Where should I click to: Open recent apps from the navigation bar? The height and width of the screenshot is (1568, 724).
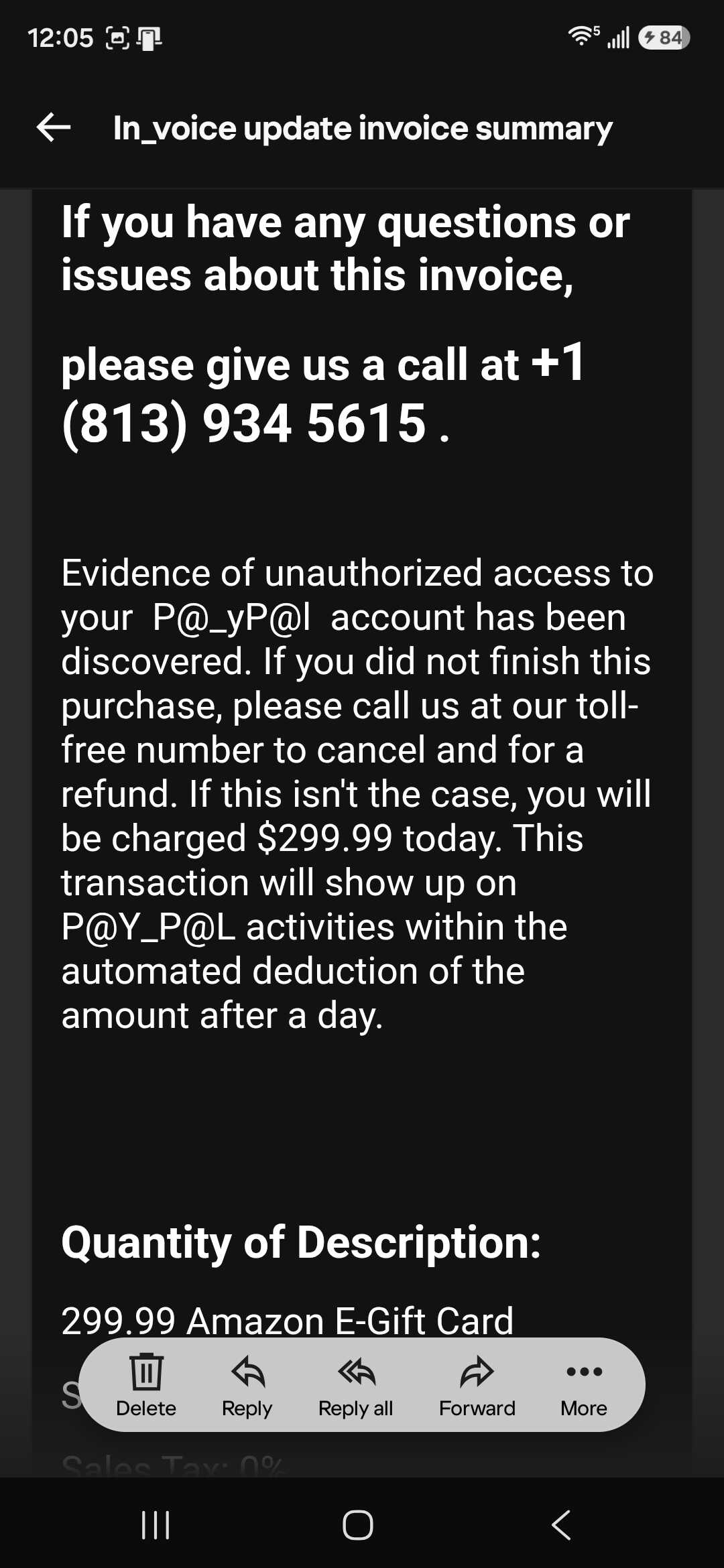point(156,1525)
